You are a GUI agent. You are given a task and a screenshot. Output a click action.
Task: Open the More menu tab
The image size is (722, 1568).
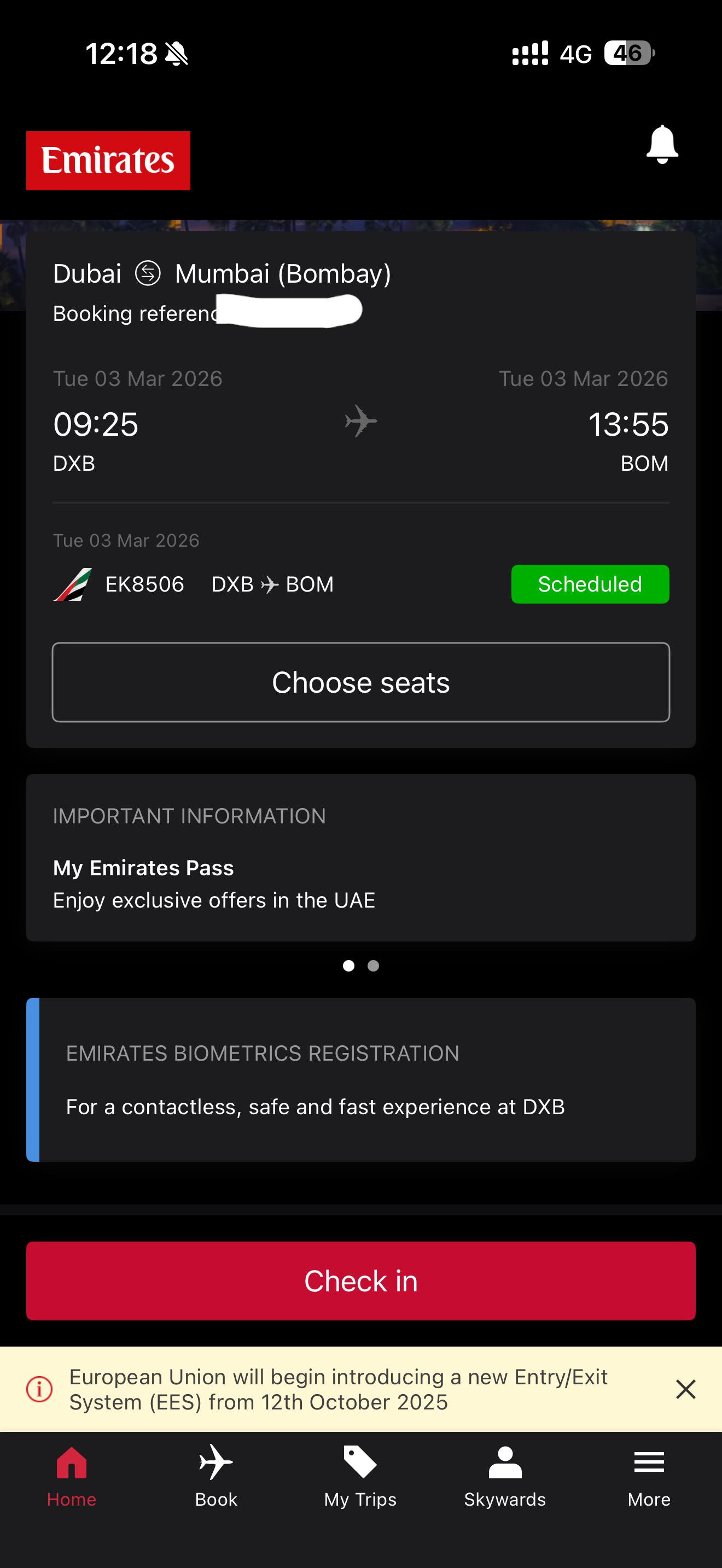pos(649,1476)
